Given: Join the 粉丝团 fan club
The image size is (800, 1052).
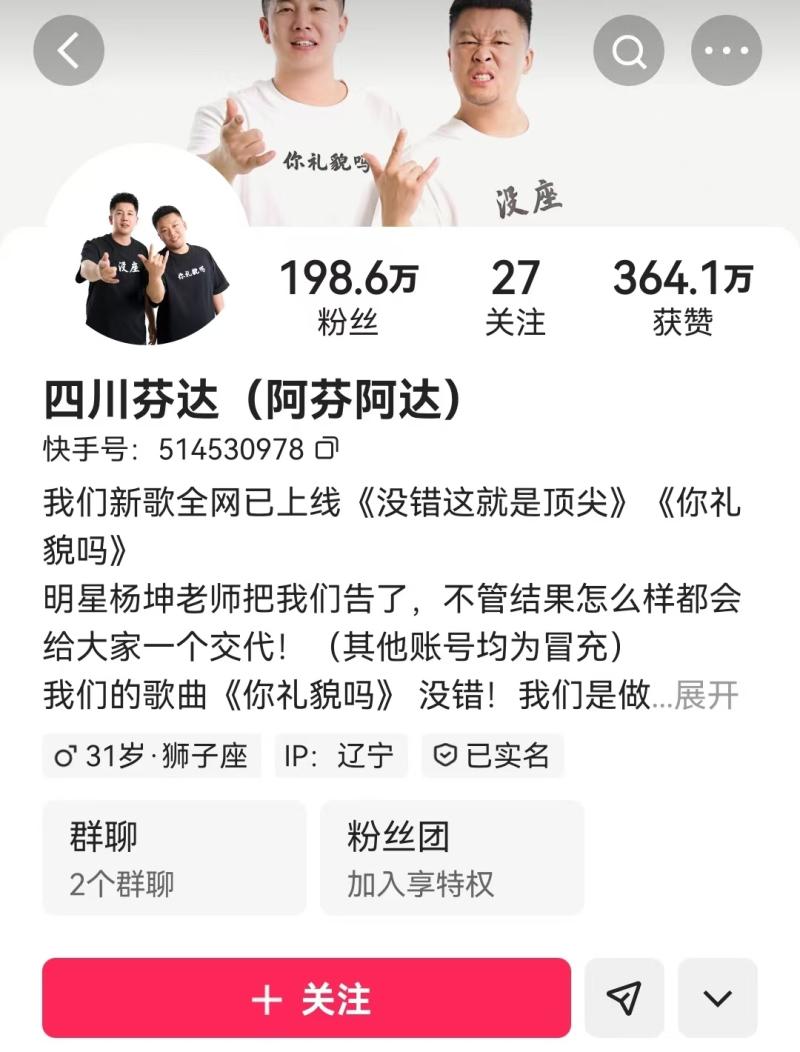Looking at the screenshot, I should click(451, 857).
